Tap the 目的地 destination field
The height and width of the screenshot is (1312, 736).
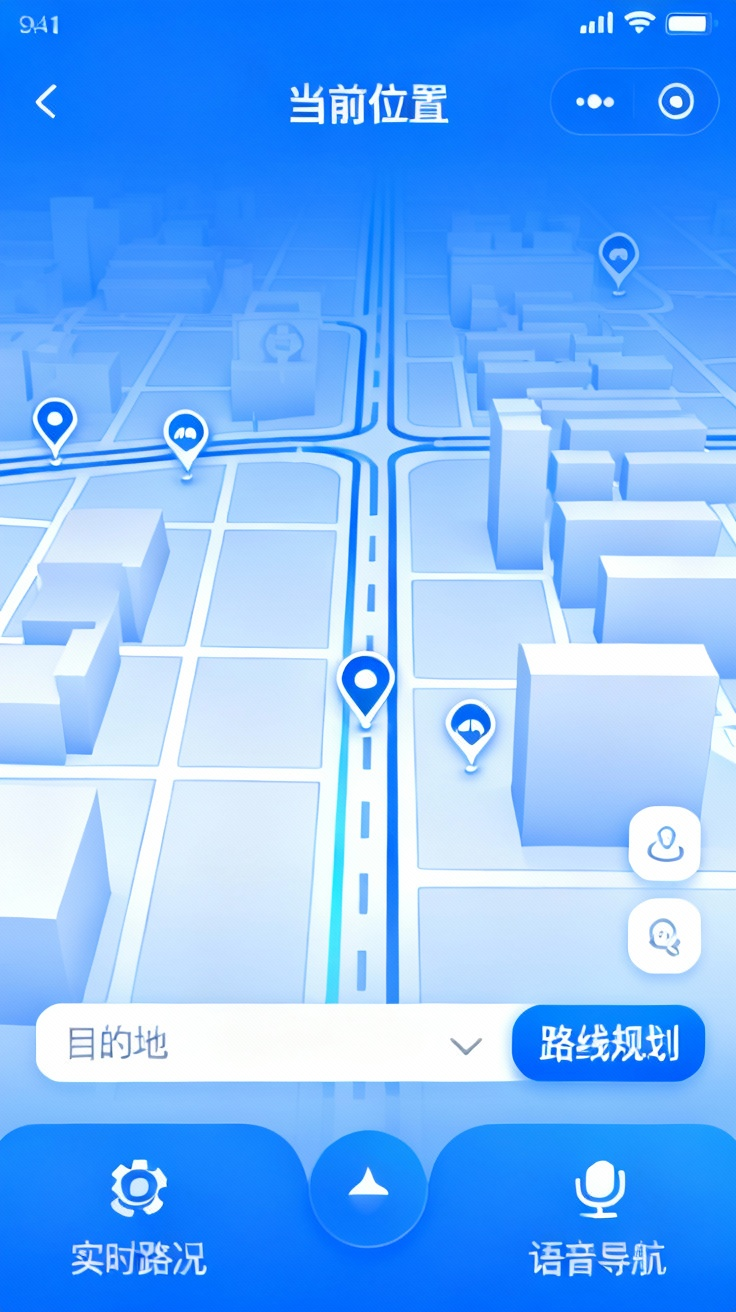[240, 1044]
